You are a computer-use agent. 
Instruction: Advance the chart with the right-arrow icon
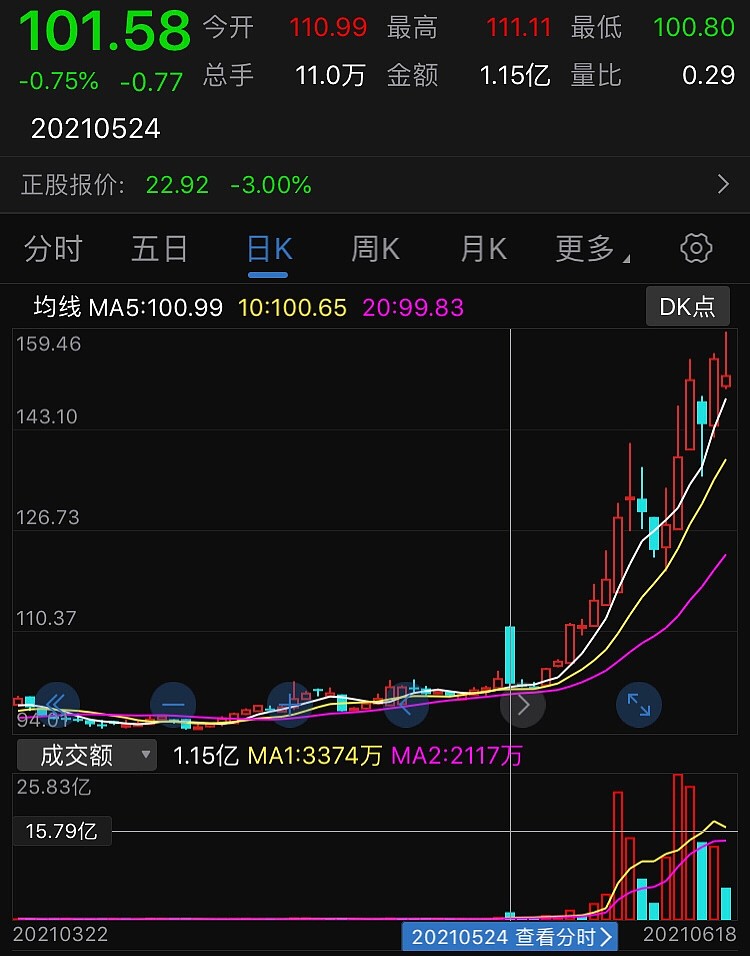(522, 705)
